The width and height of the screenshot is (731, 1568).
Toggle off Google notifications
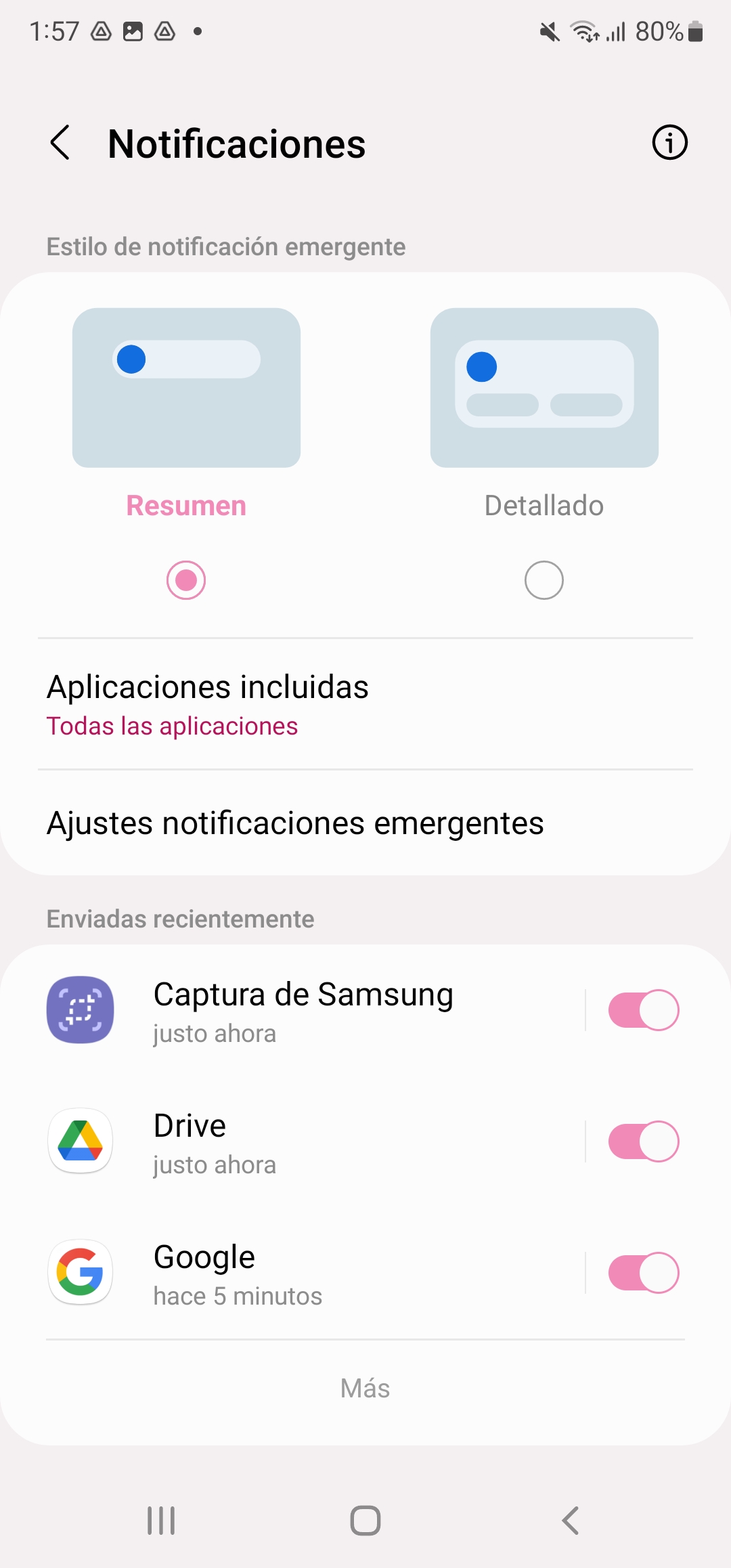pyautogui.click(x=644, y=1273)
